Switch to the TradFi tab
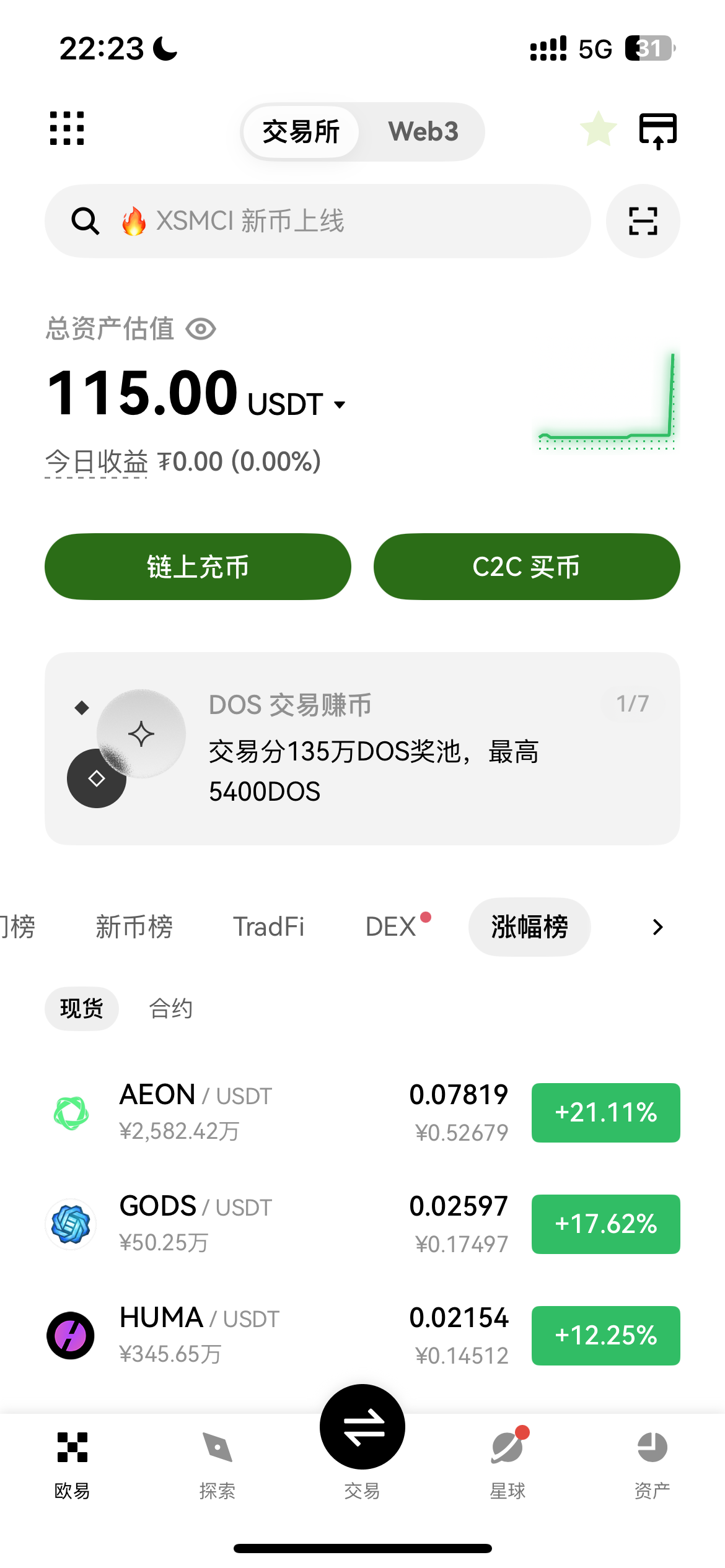 [x=268, y=927]
